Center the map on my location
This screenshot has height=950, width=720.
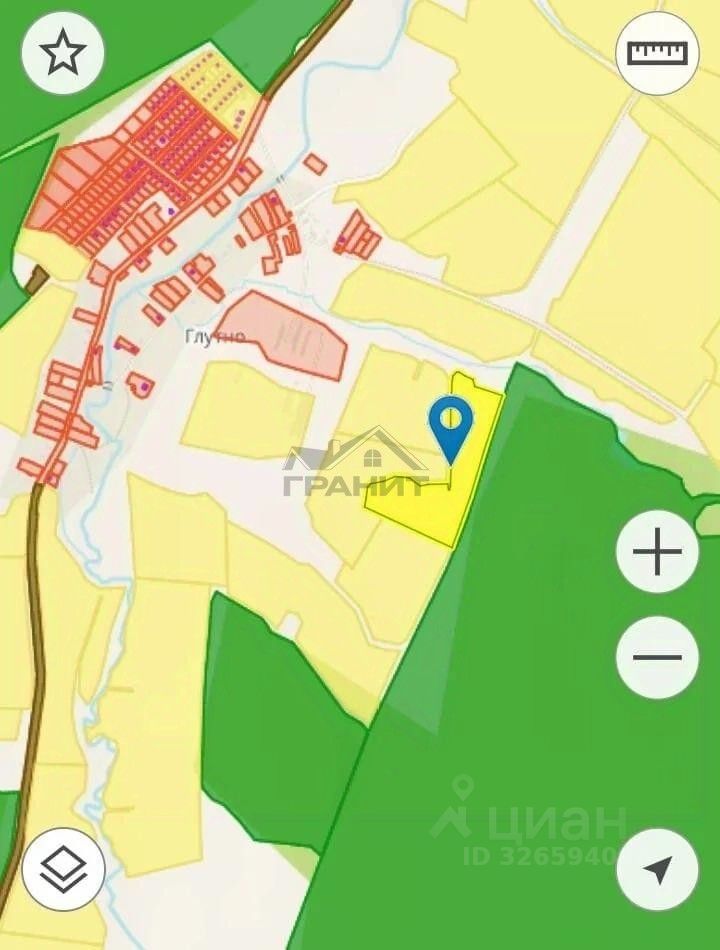(x=657, y=869)
